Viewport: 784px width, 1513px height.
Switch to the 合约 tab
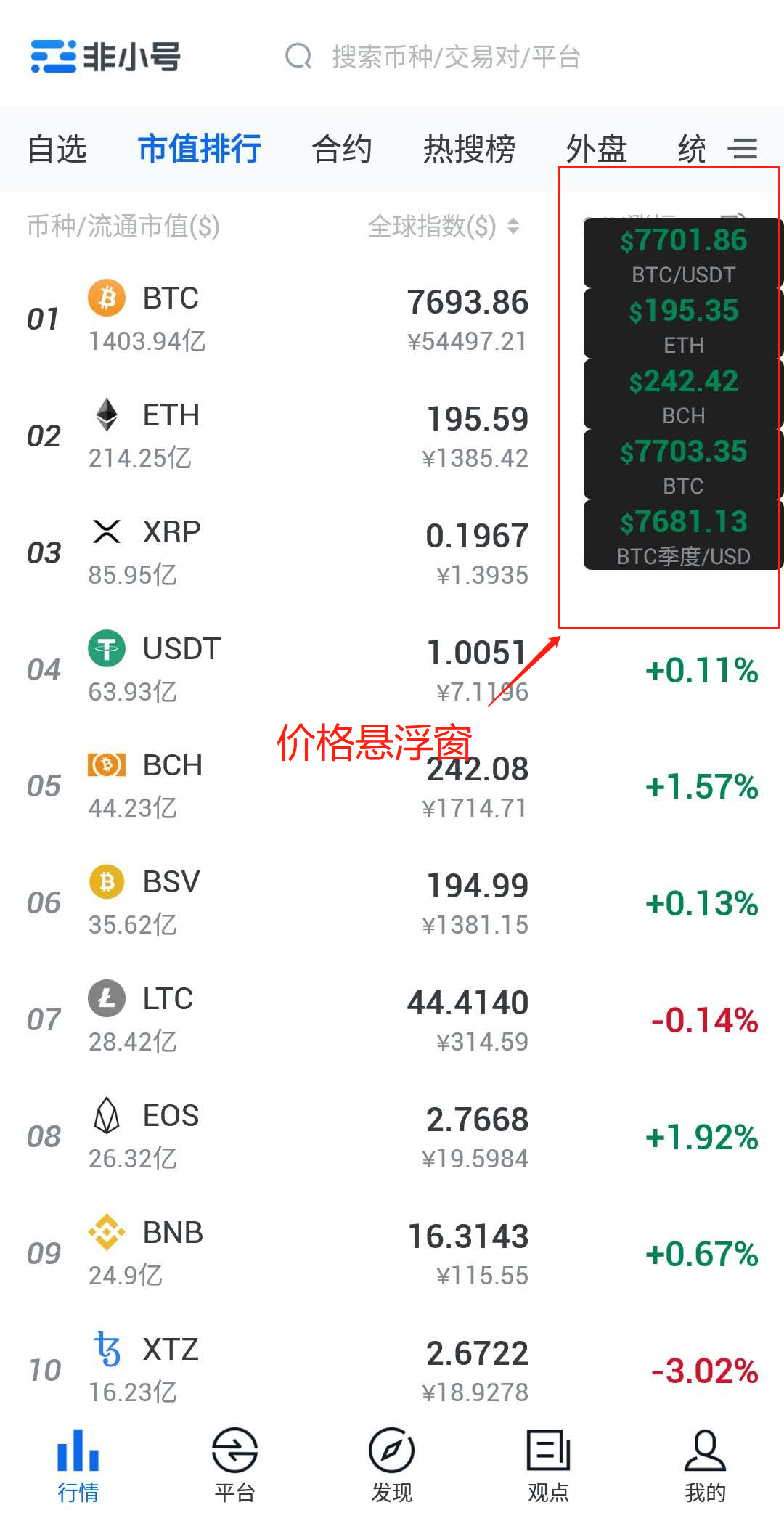pyautogui.click(x=341, y=150)
